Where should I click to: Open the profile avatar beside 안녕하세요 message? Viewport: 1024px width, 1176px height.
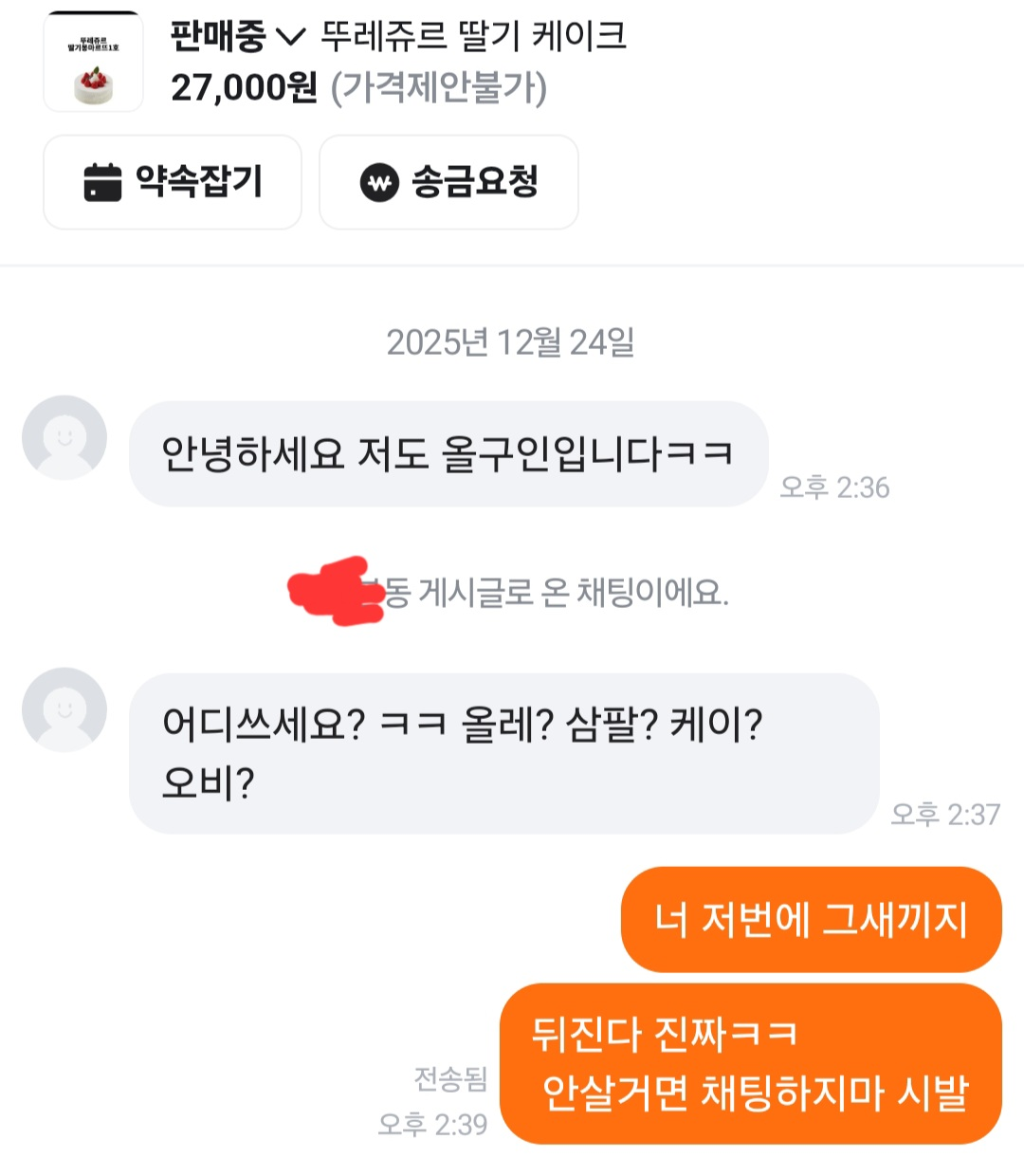click(x=64, y=438)
